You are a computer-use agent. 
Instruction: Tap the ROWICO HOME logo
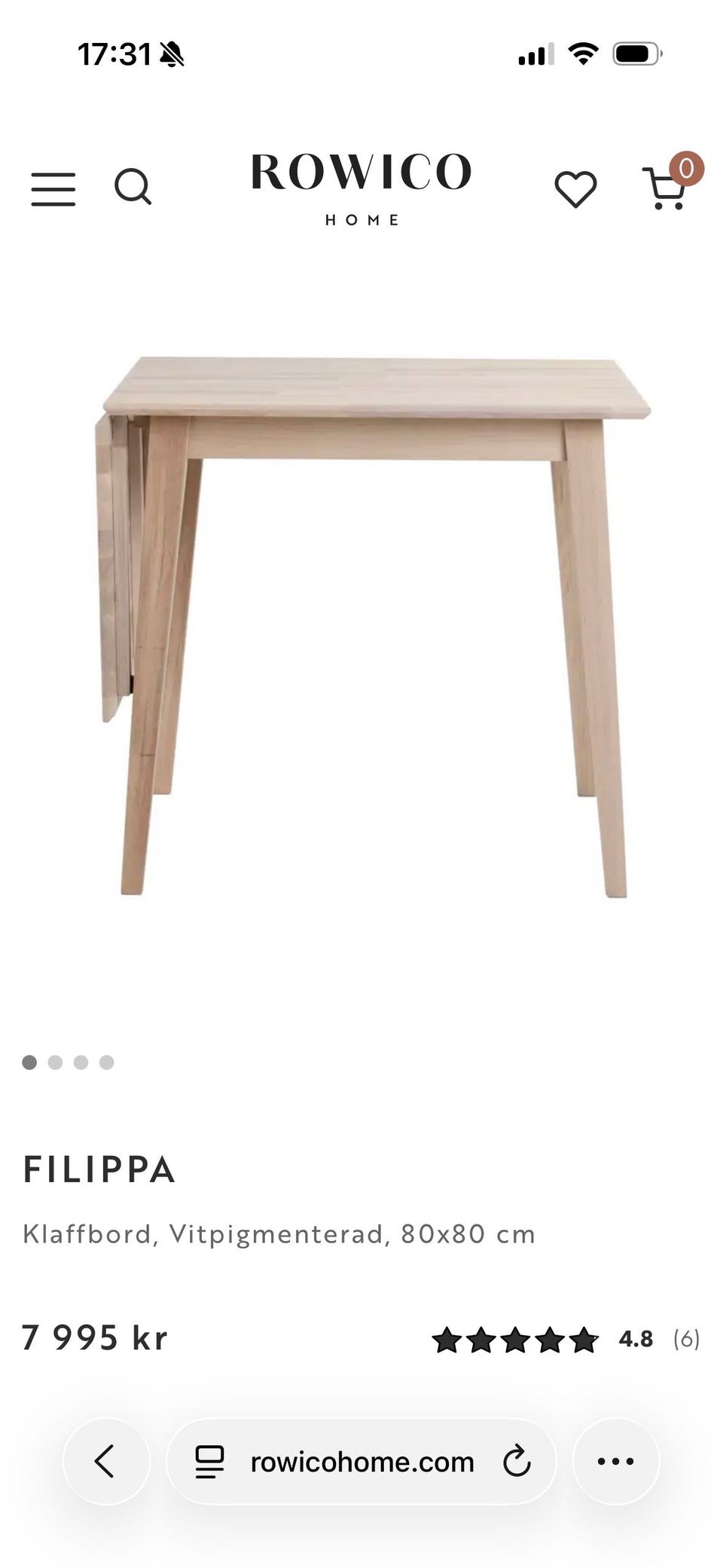click(x=361, y=188)
